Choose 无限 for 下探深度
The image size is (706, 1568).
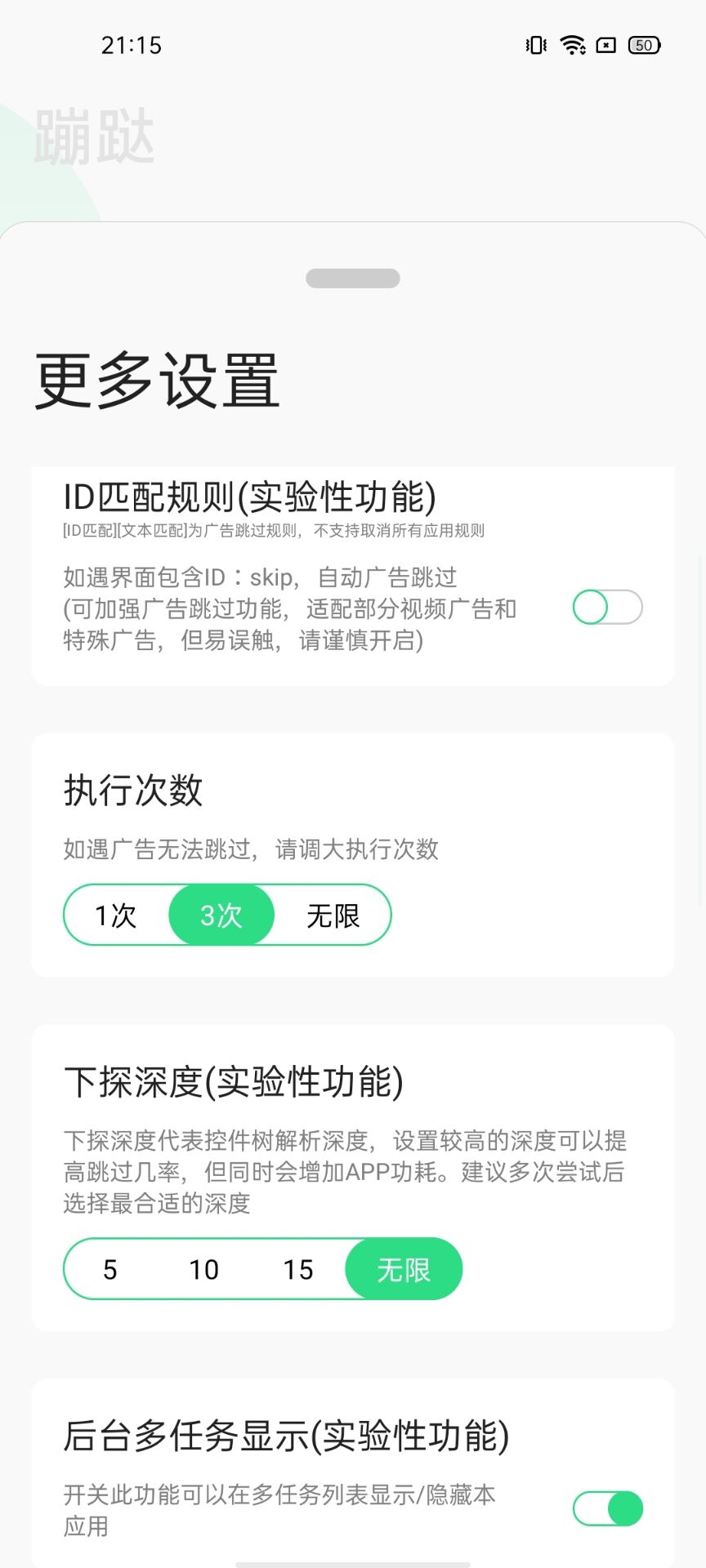click(404, 1269)
